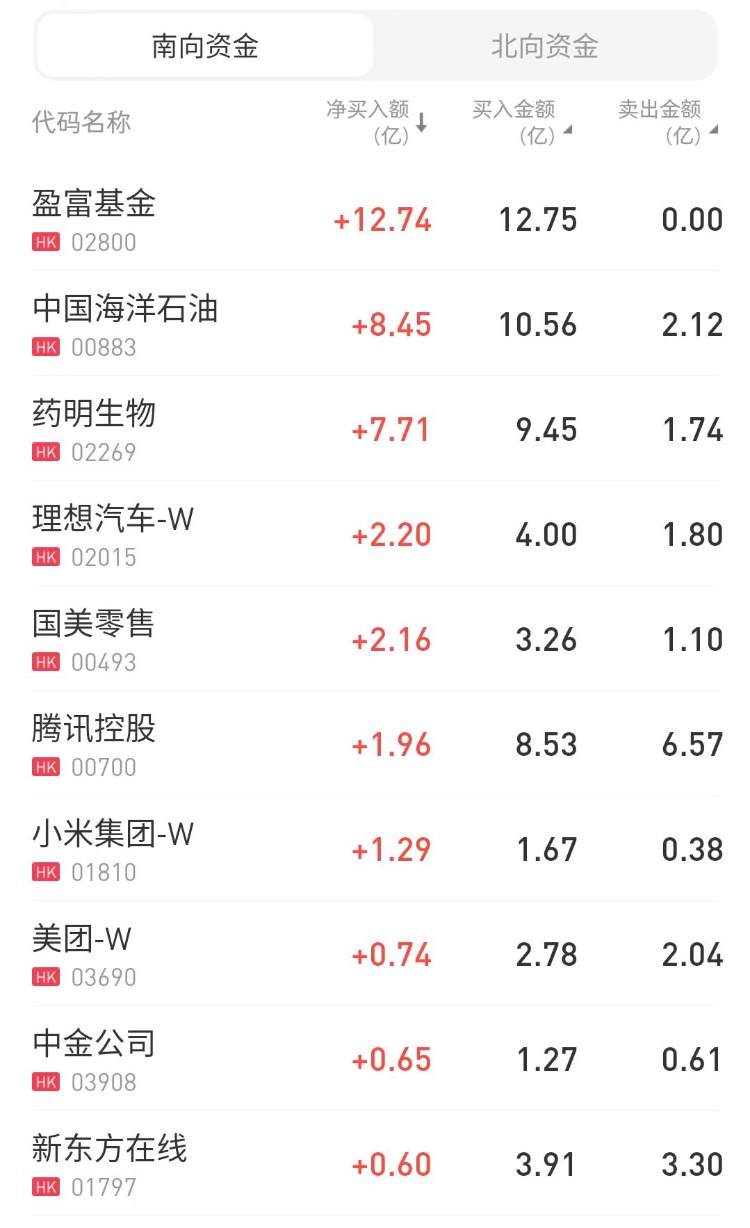This screenshot has width=750, height=1228.
Task: Select the 南向资金 tab
Action: pyautogui.click(x=205, y=46)
